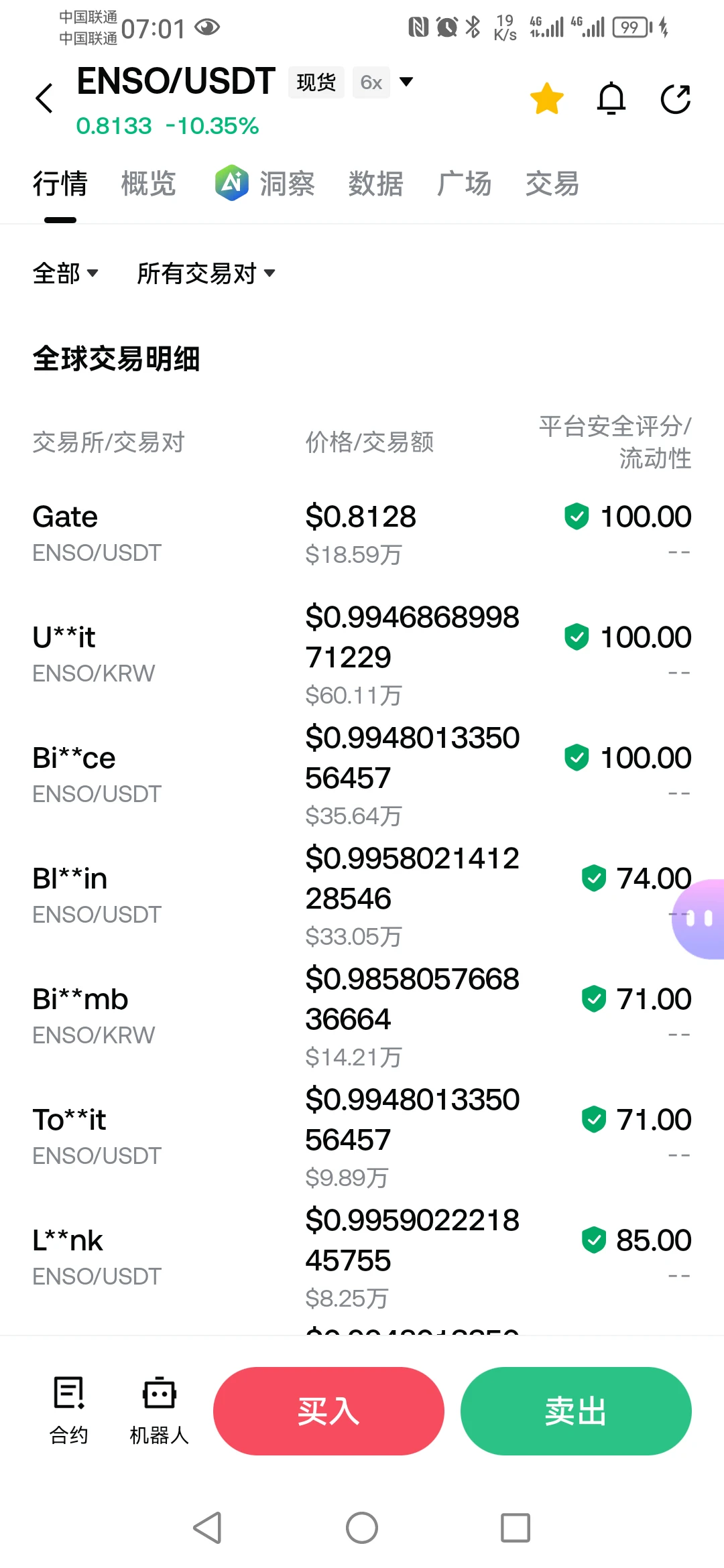This screenshot has width=724, height=1568.
Task: Toggle the favorite star for ENSO/USDT
Action: 547,99
